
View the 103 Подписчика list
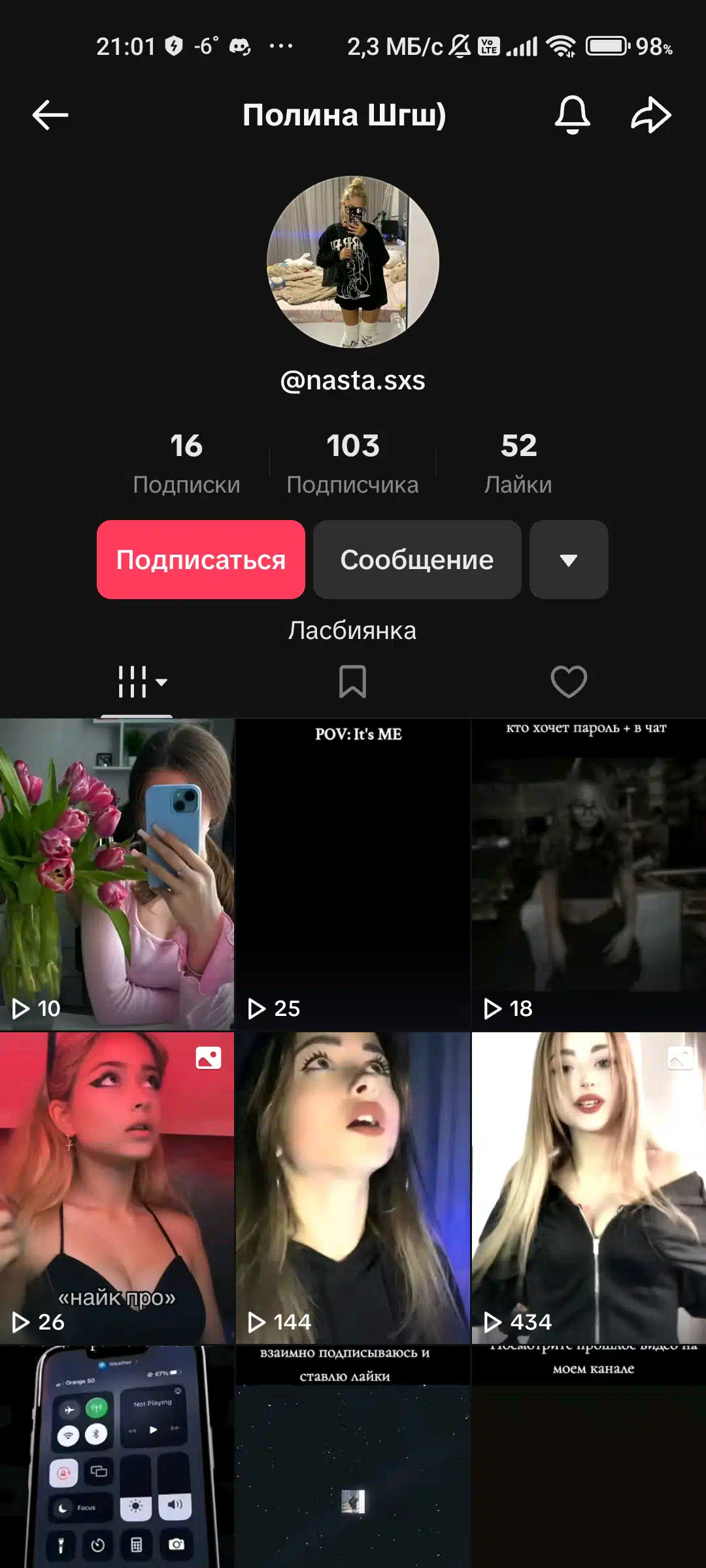tap(352, 463)
